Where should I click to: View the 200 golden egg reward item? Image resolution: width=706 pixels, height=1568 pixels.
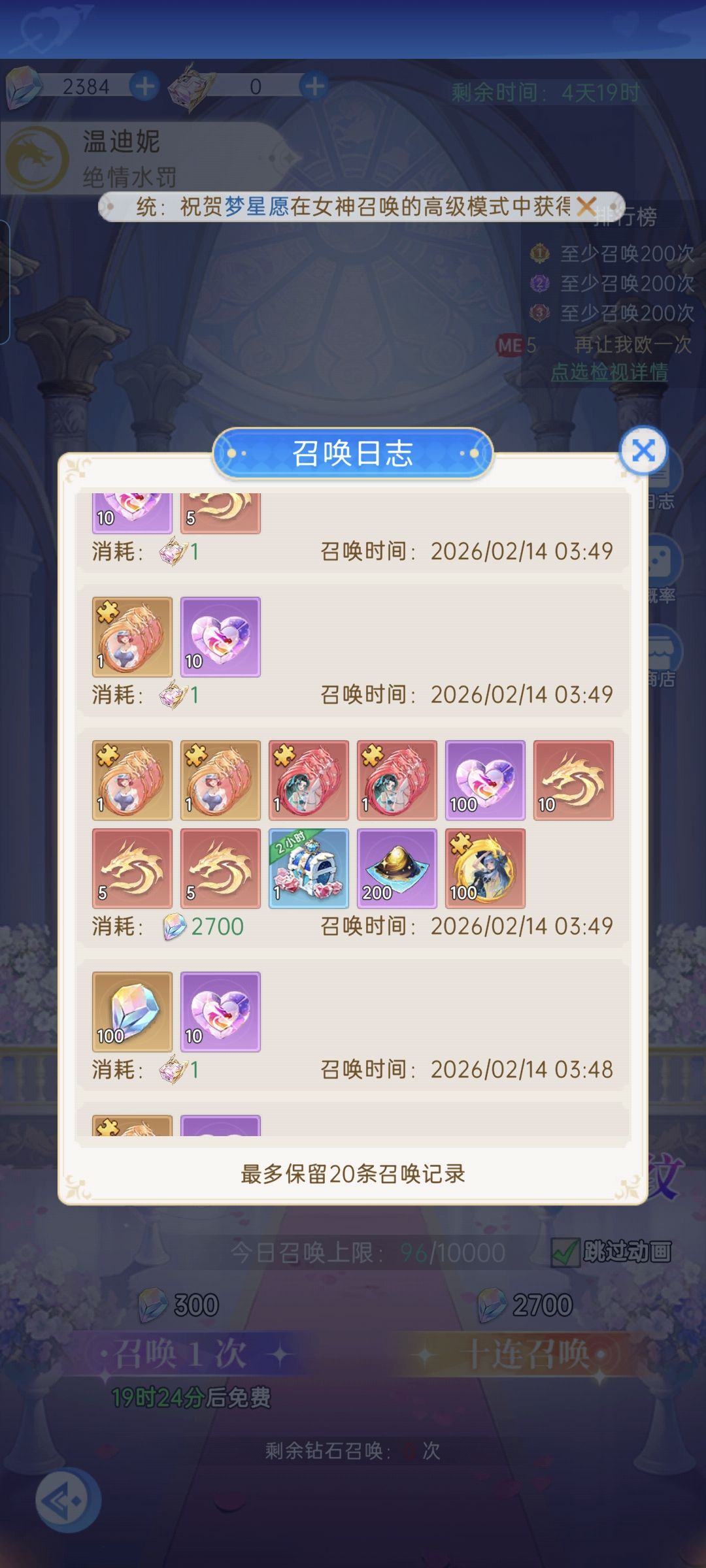pos(397,868)
